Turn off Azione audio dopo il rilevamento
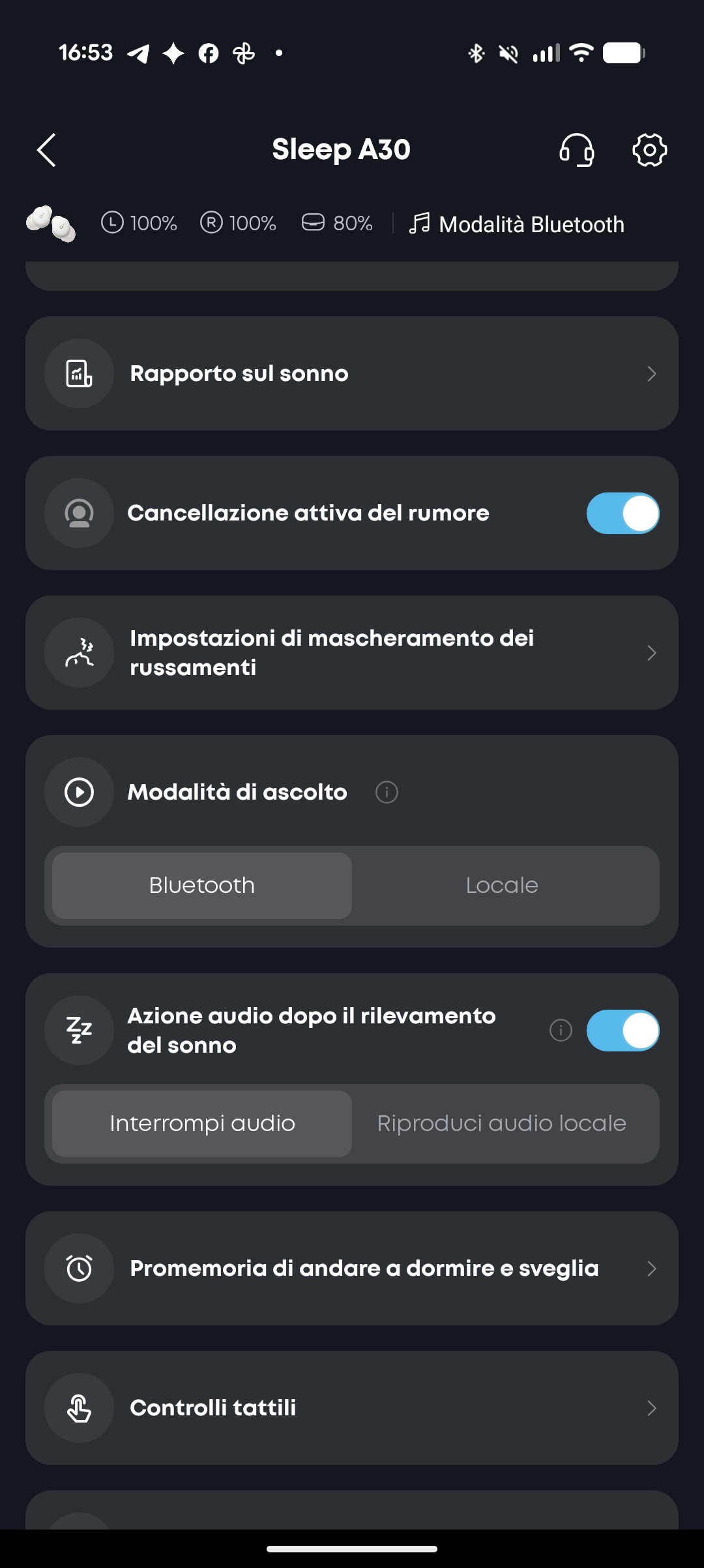Screen dimensions: 704x1568 pyautogui.click(x=623, y=1031)
